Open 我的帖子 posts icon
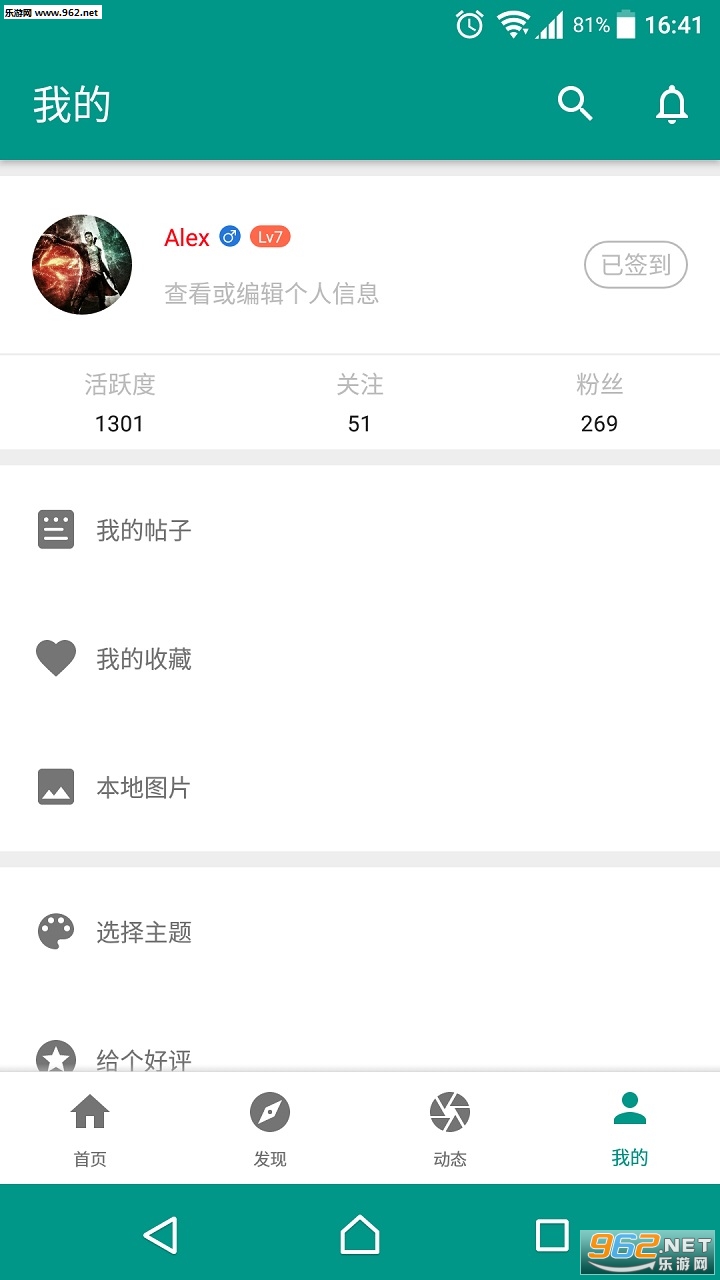Viewport: 720px width, 1280px height. tap(56, 529)
